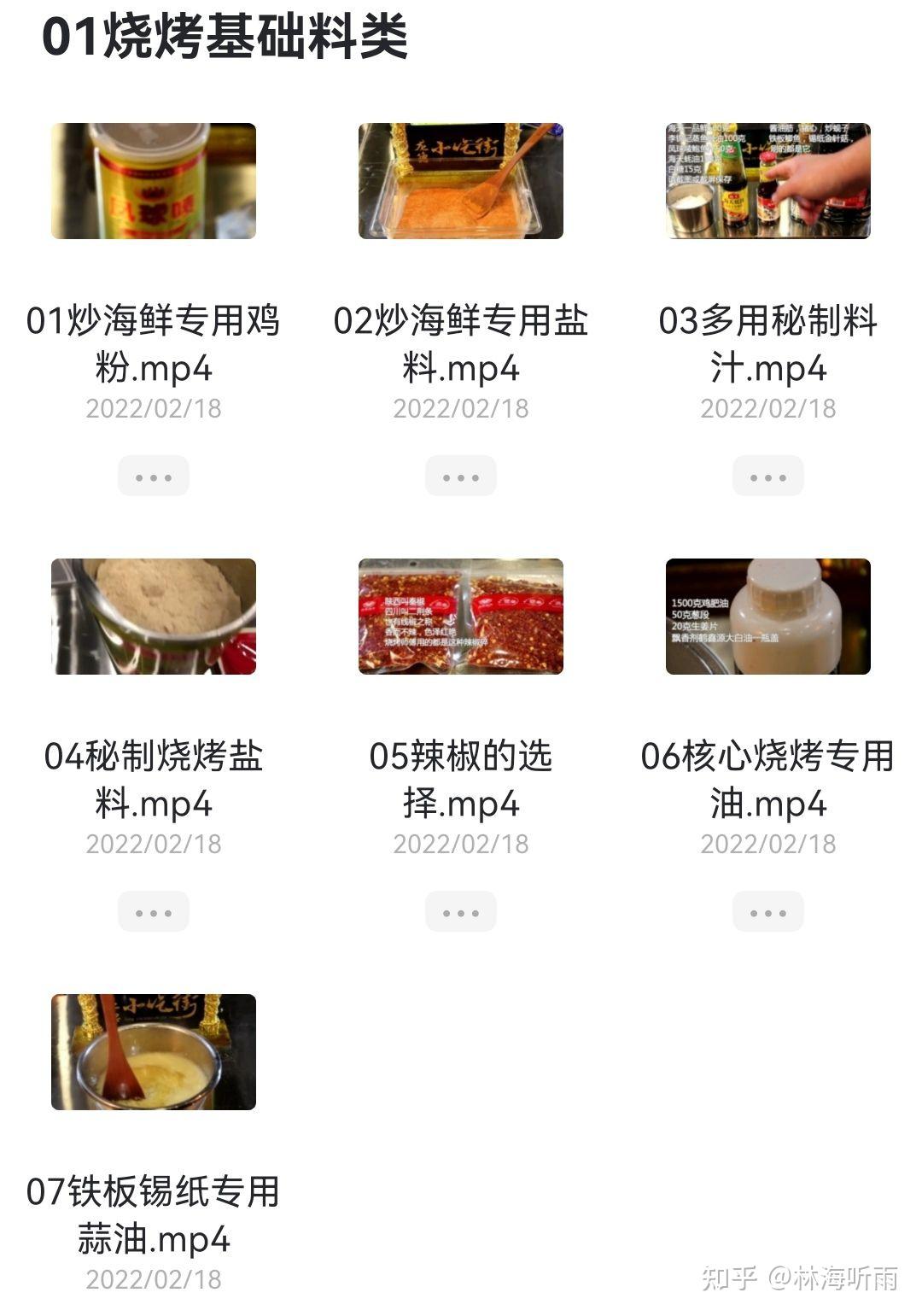Open 03多用秘制料汁.mp4 video
The width and height of the screenshot is (922, 1316).
(x=768, y=181)
